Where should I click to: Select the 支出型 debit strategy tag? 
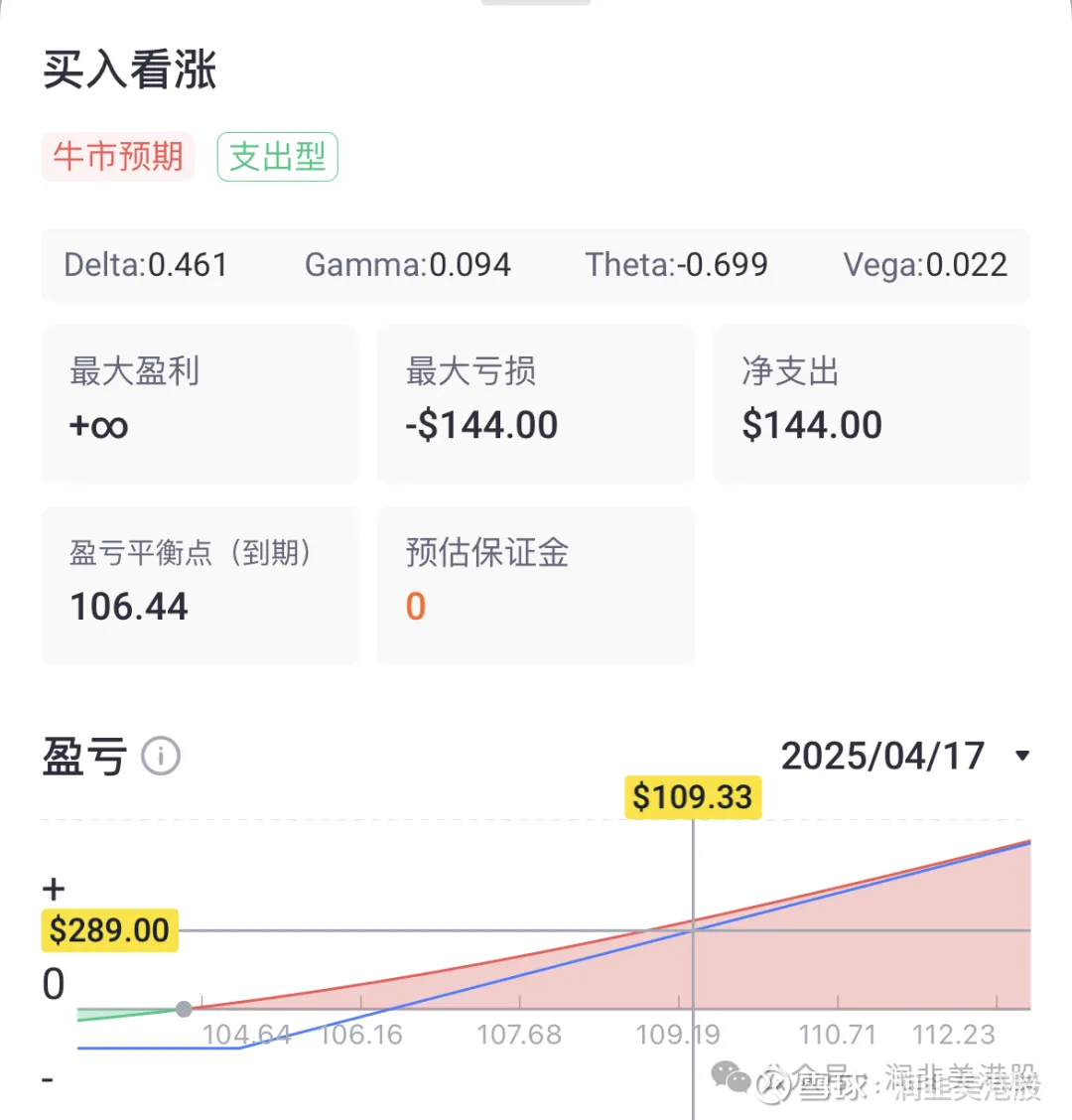pyautogui.click(x=277, y=156)
